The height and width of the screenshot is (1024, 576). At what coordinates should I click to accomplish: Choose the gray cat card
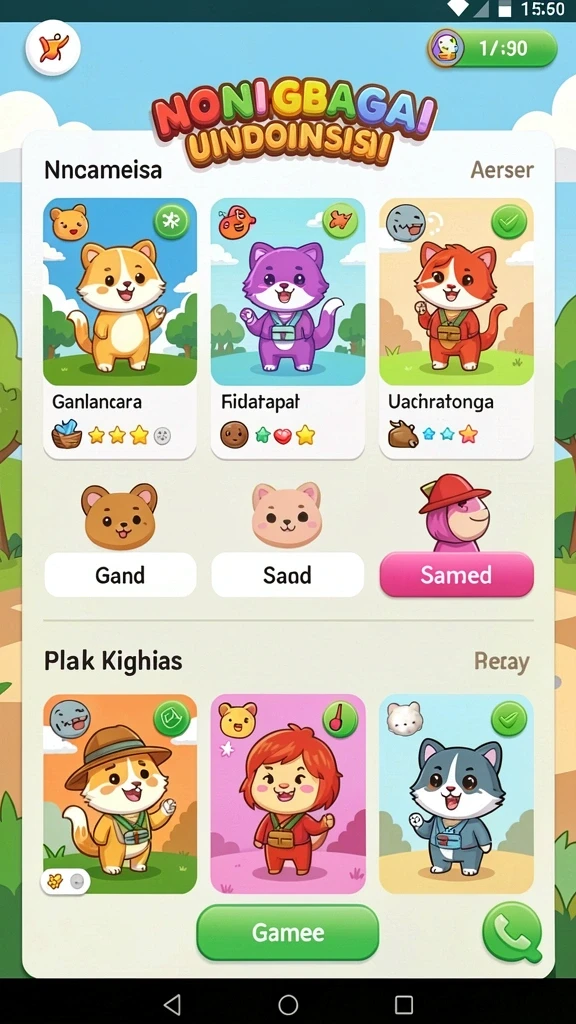click(x=456, y=794)
